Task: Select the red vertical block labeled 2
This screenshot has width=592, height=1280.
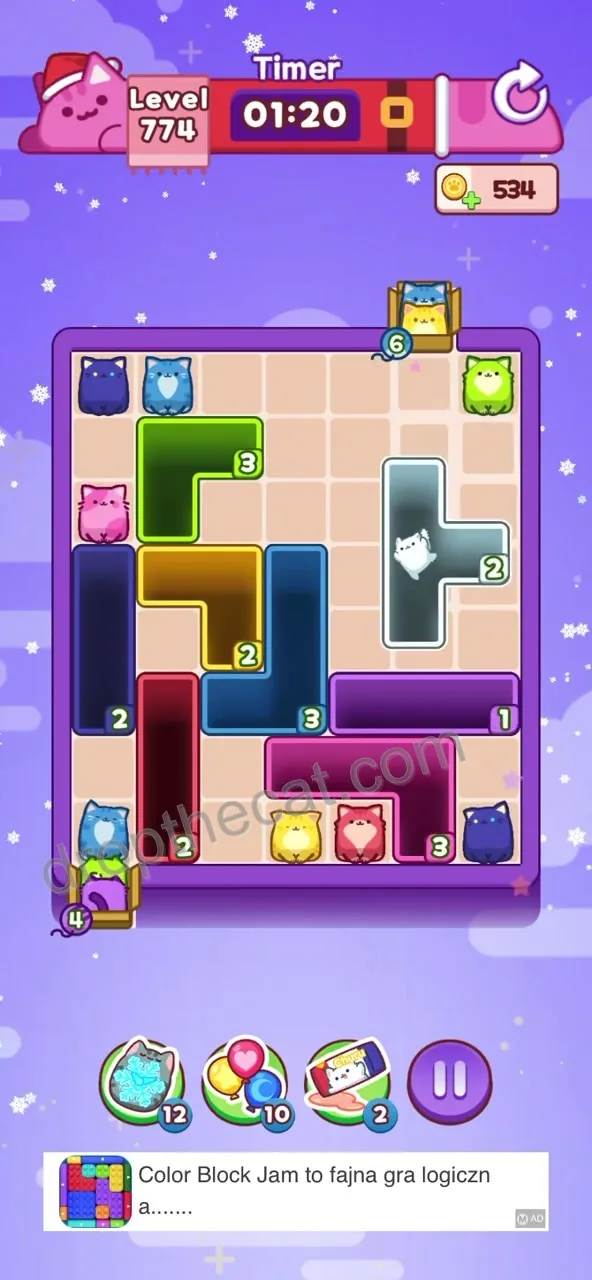Action: (x=168, y=768)
